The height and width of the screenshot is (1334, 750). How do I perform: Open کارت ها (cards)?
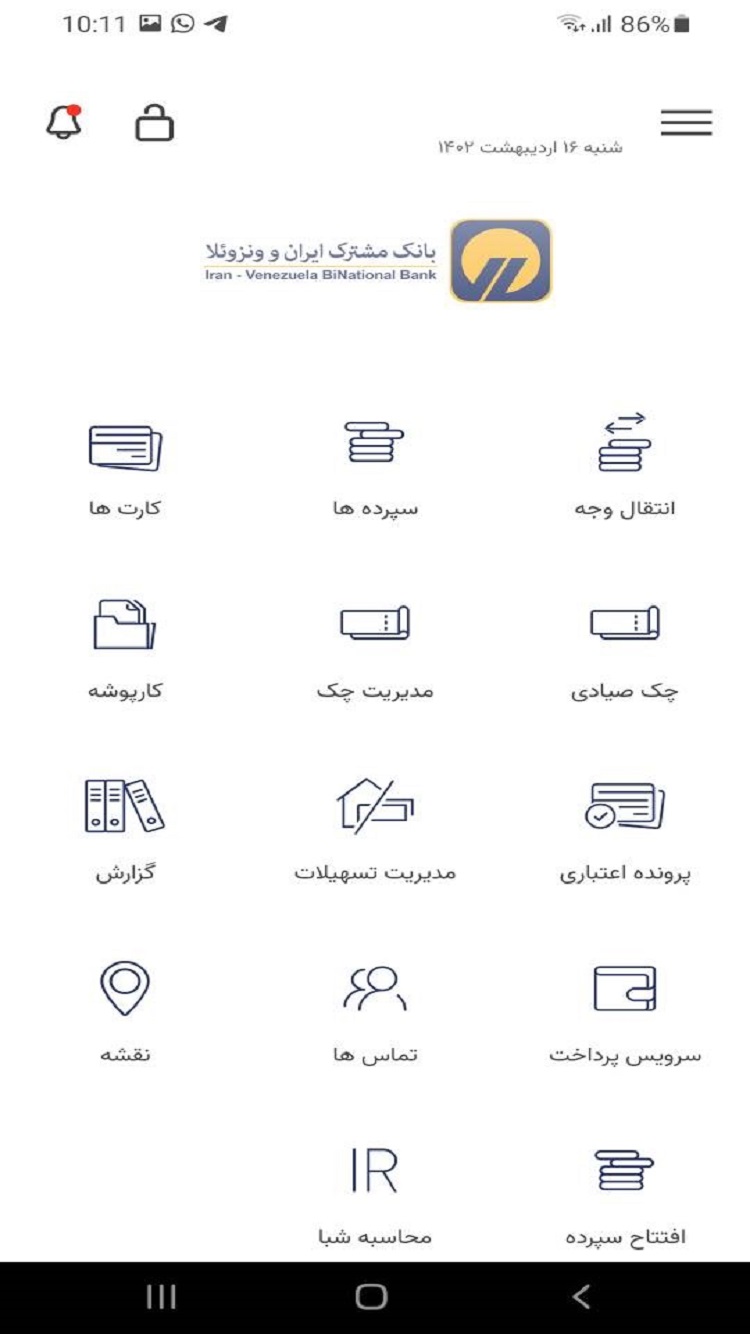tap(125, 464)
